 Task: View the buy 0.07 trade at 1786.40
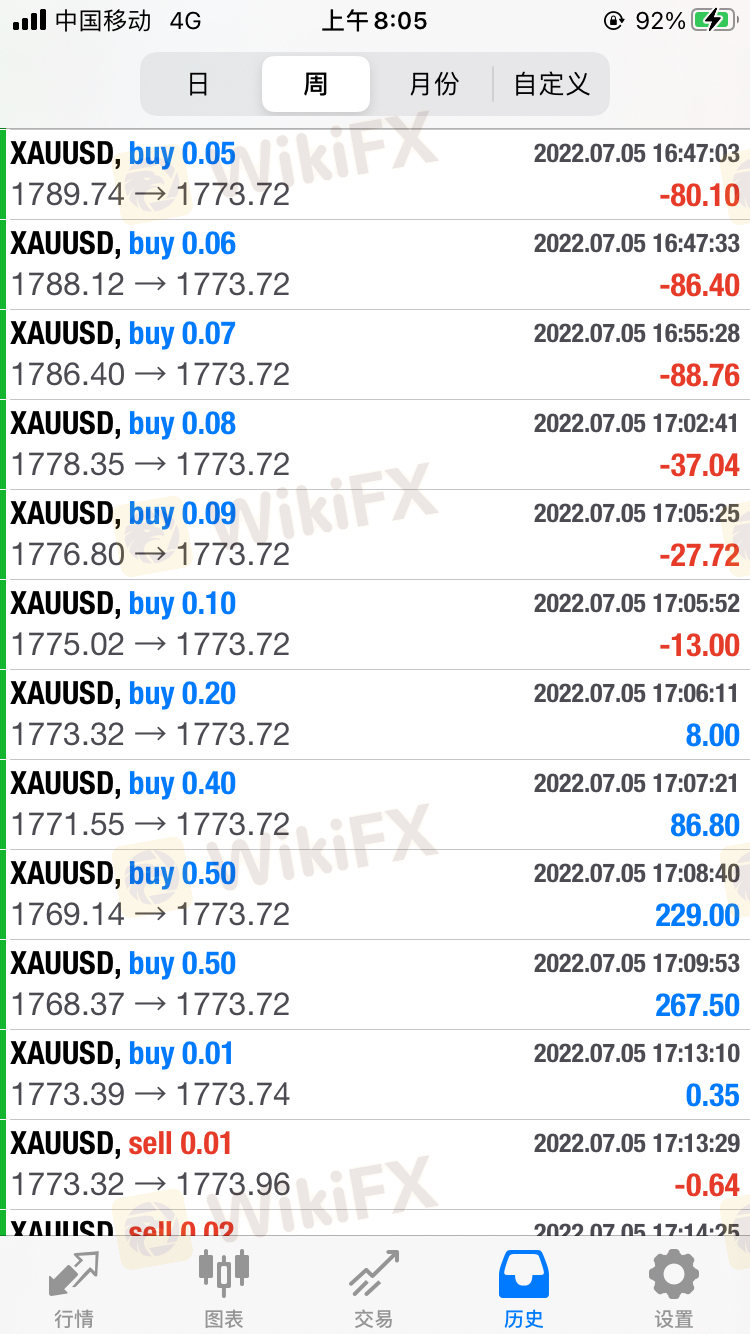pos(375,355)
